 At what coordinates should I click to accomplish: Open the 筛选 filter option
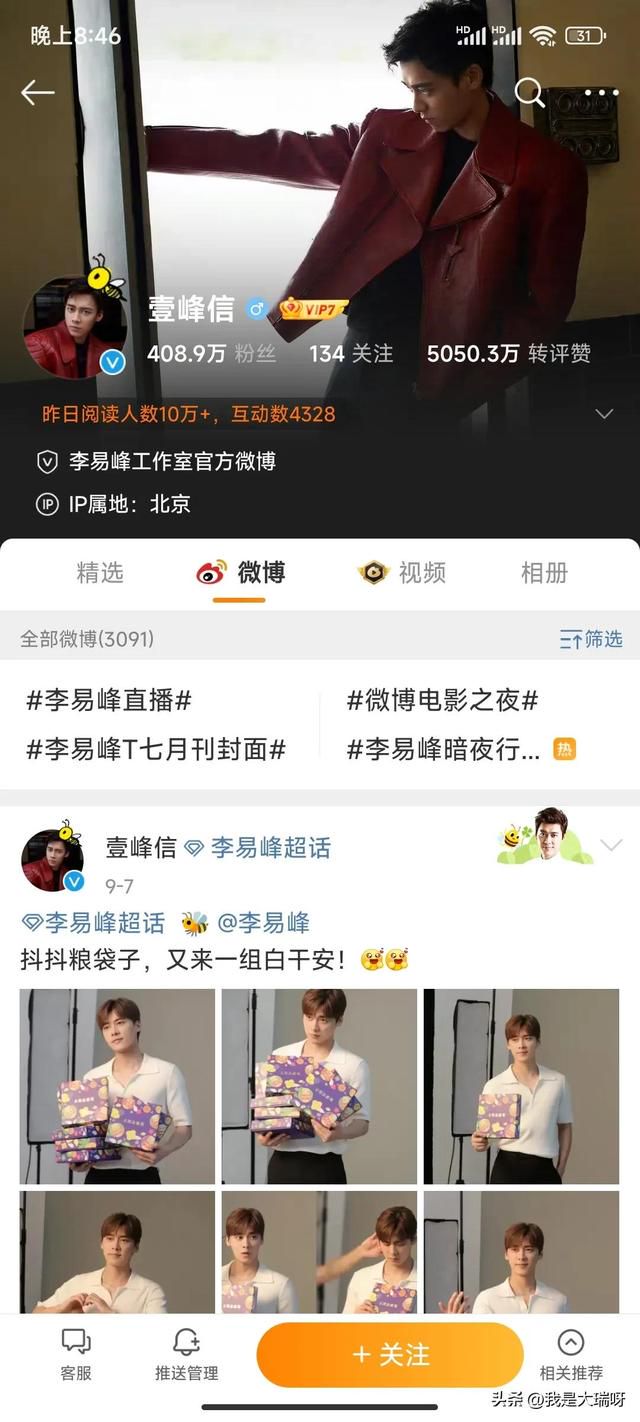(591, 639)
